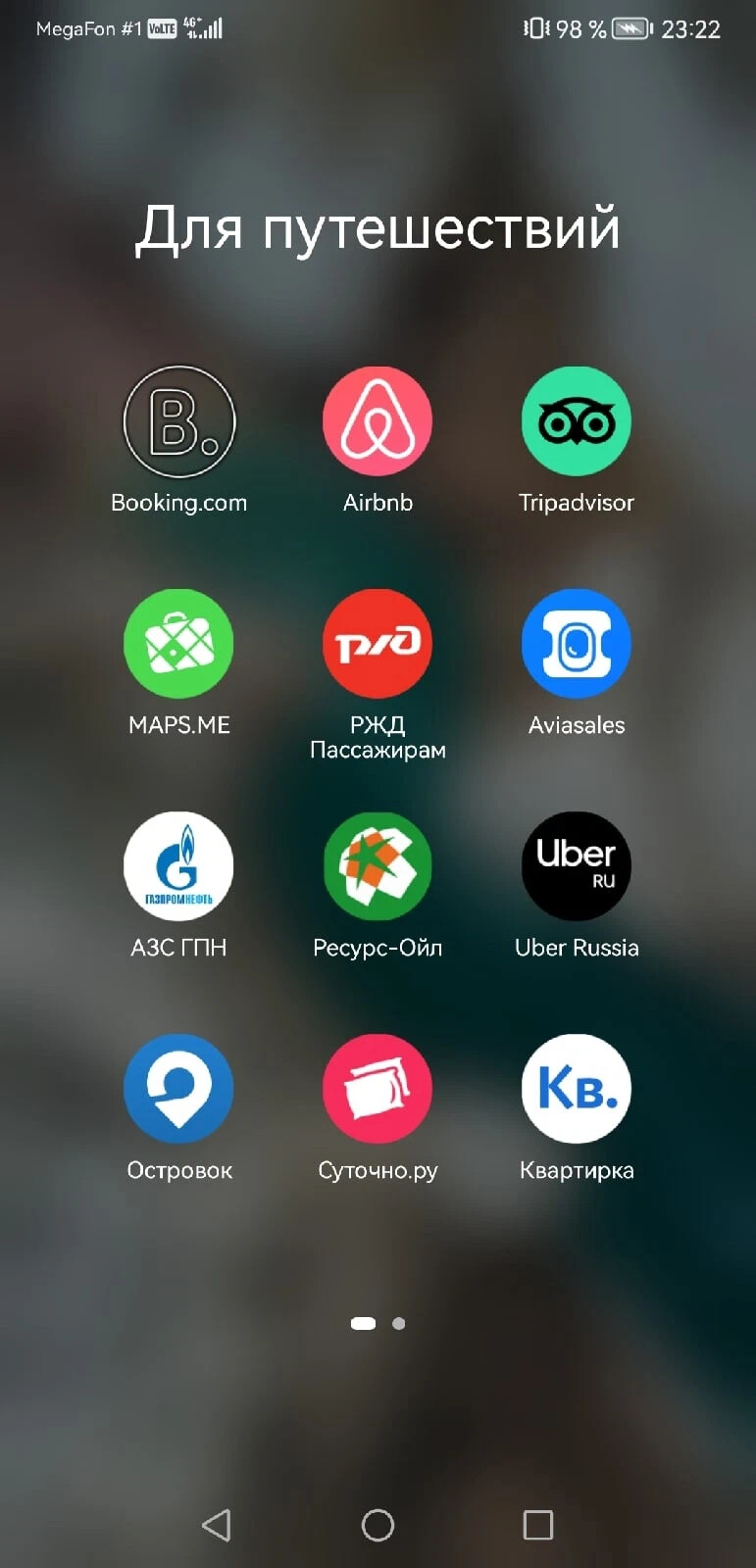
Task: Open РЖД Пассажирам
Action: click(378, 644)
